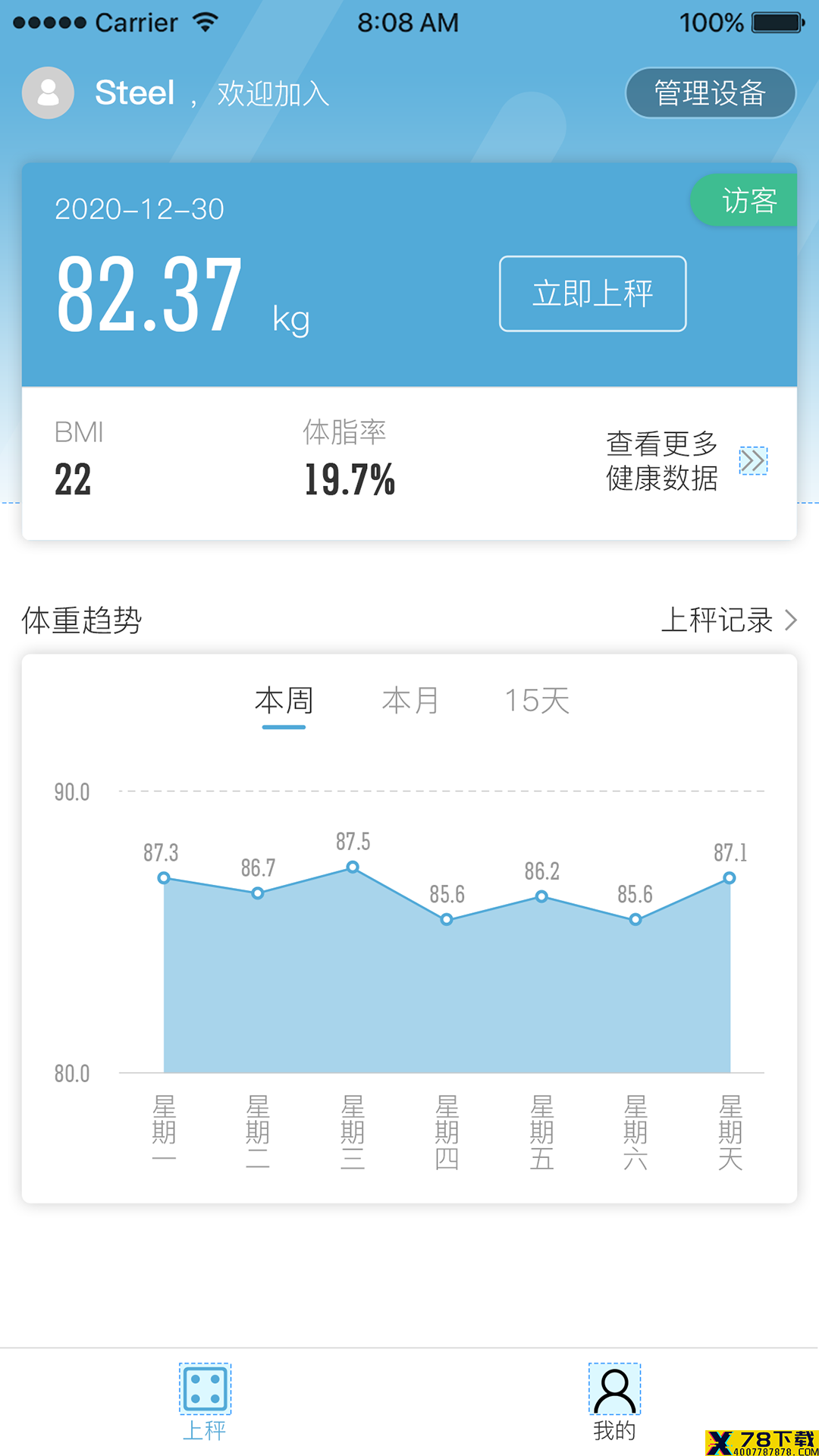This screenshot has height=1456, width=819.
Task: Open the 管理设备 device management button
Action: pyautogui.click(x=711, y=93)
